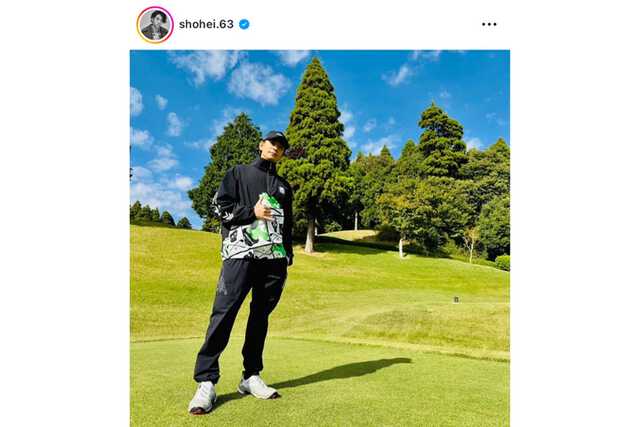Open the shohei.63 username link
Viewport: 640px width, 427px height.
point(206,24)
